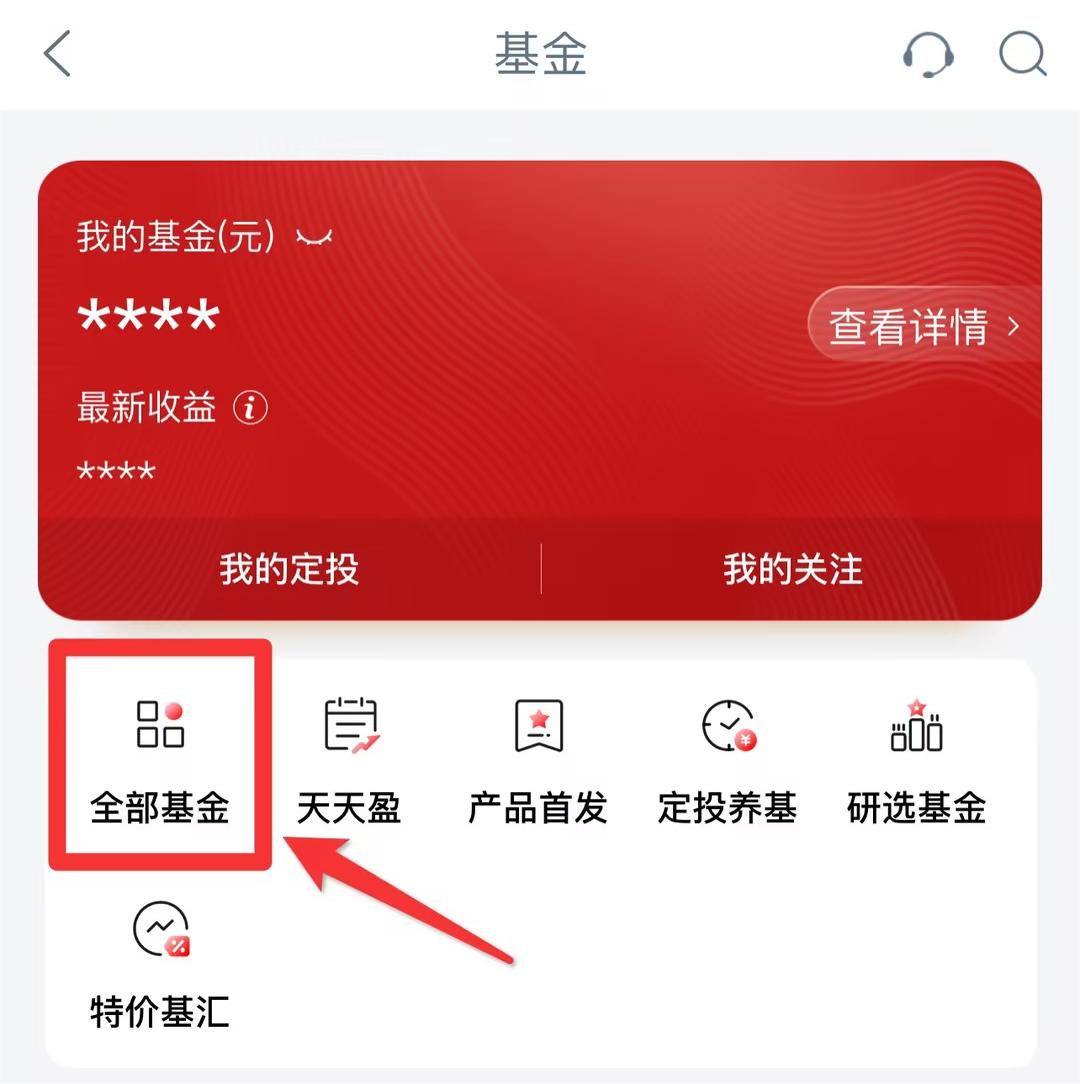Open 我的关注
This screenshot has height=1084, width=1080.
(x=792, y=569)
